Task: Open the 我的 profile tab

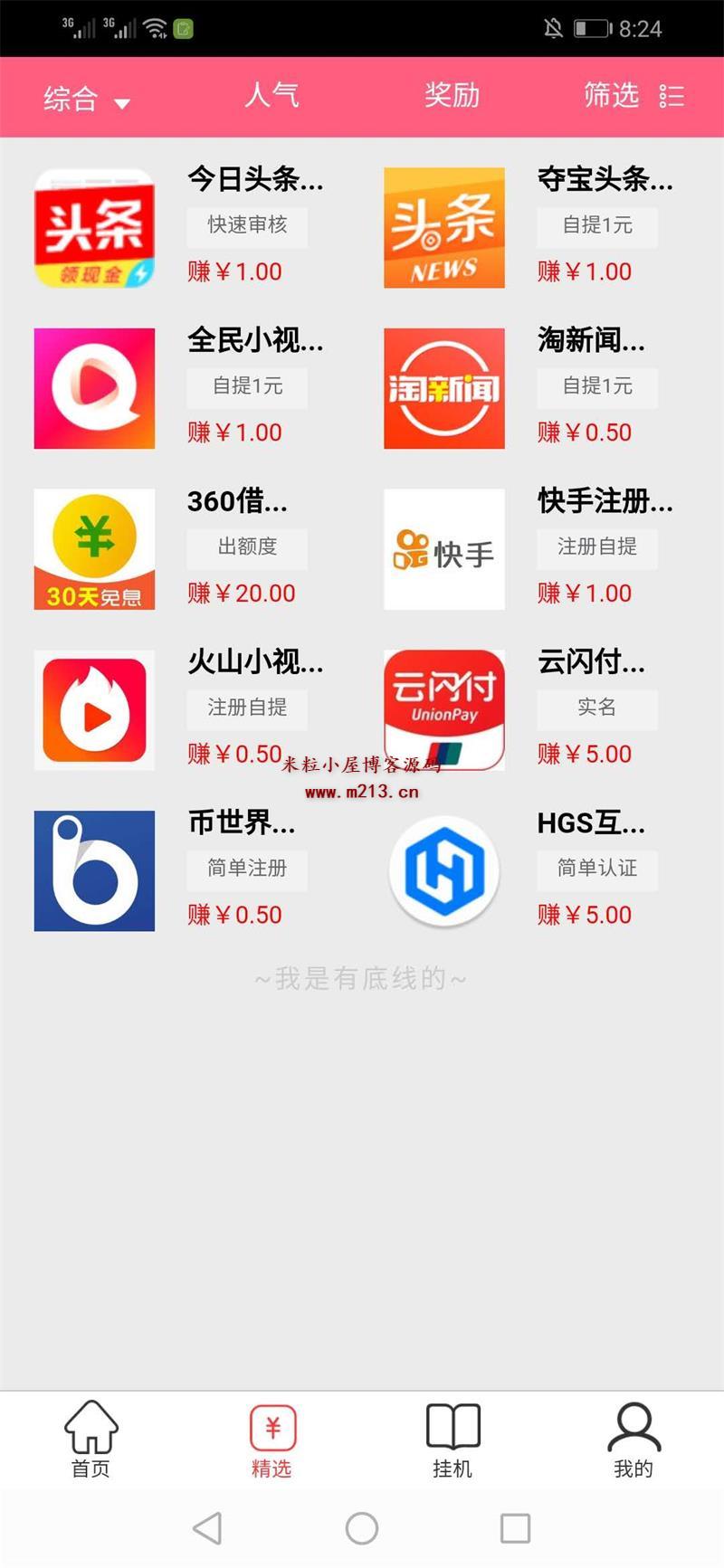Action: 633,1440
